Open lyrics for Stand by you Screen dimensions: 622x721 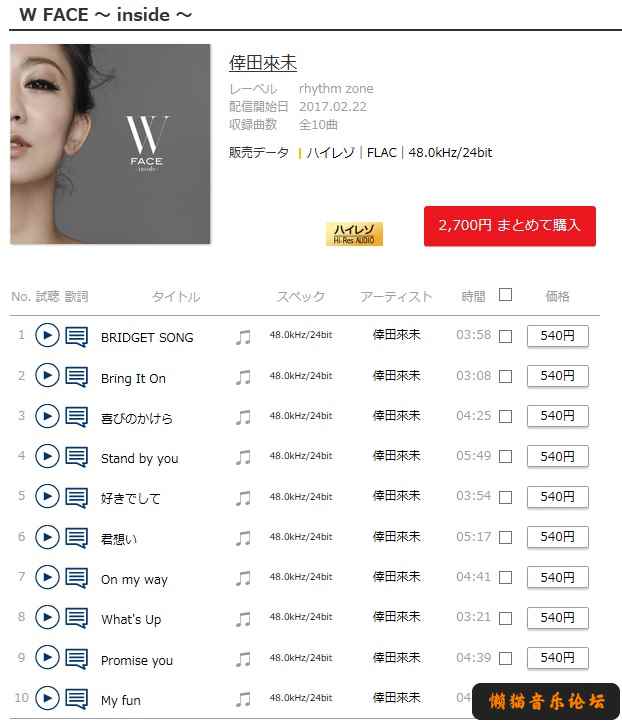[77, 457]
